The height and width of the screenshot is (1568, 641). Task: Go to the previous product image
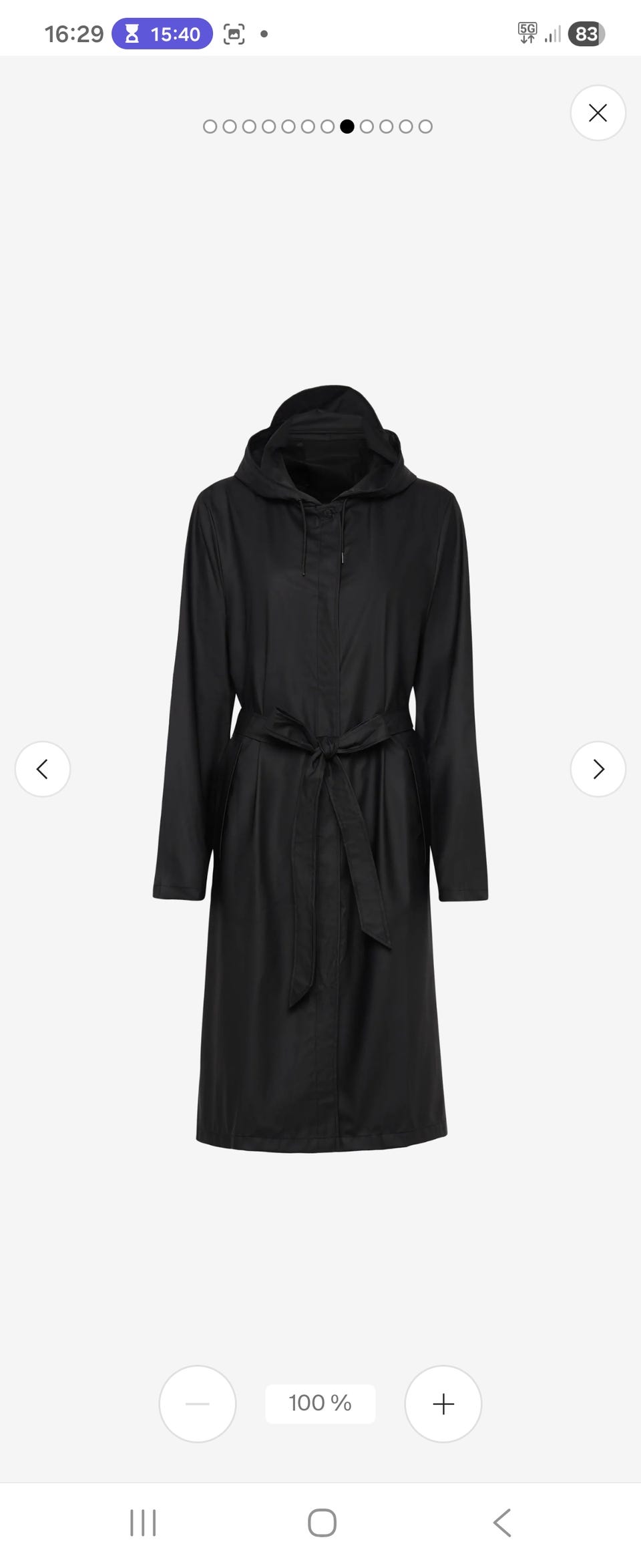tap(43, 769)
